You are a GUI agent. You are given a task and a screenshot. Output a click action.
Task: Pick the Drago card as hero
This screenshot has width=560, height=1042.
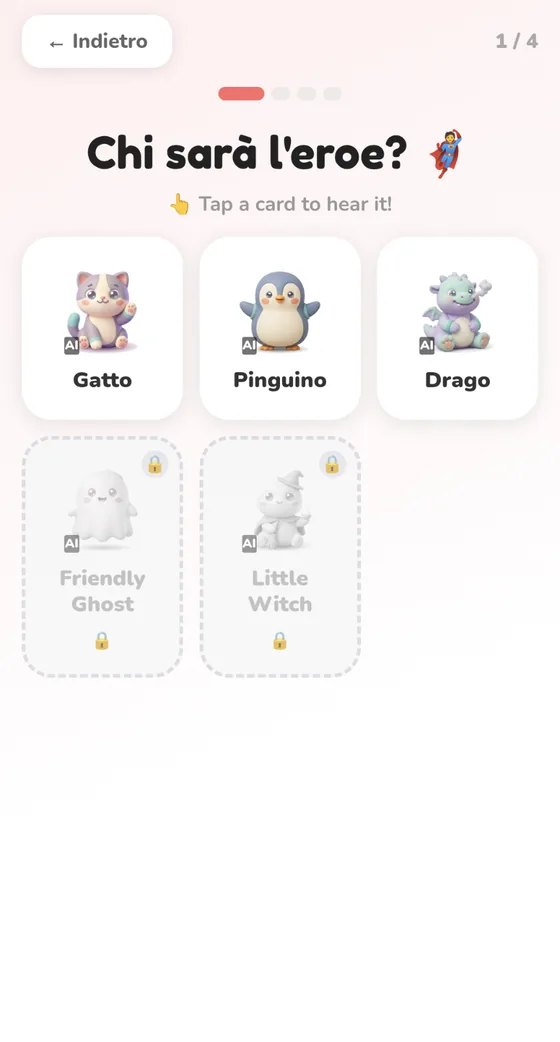(x=457, y=328)
